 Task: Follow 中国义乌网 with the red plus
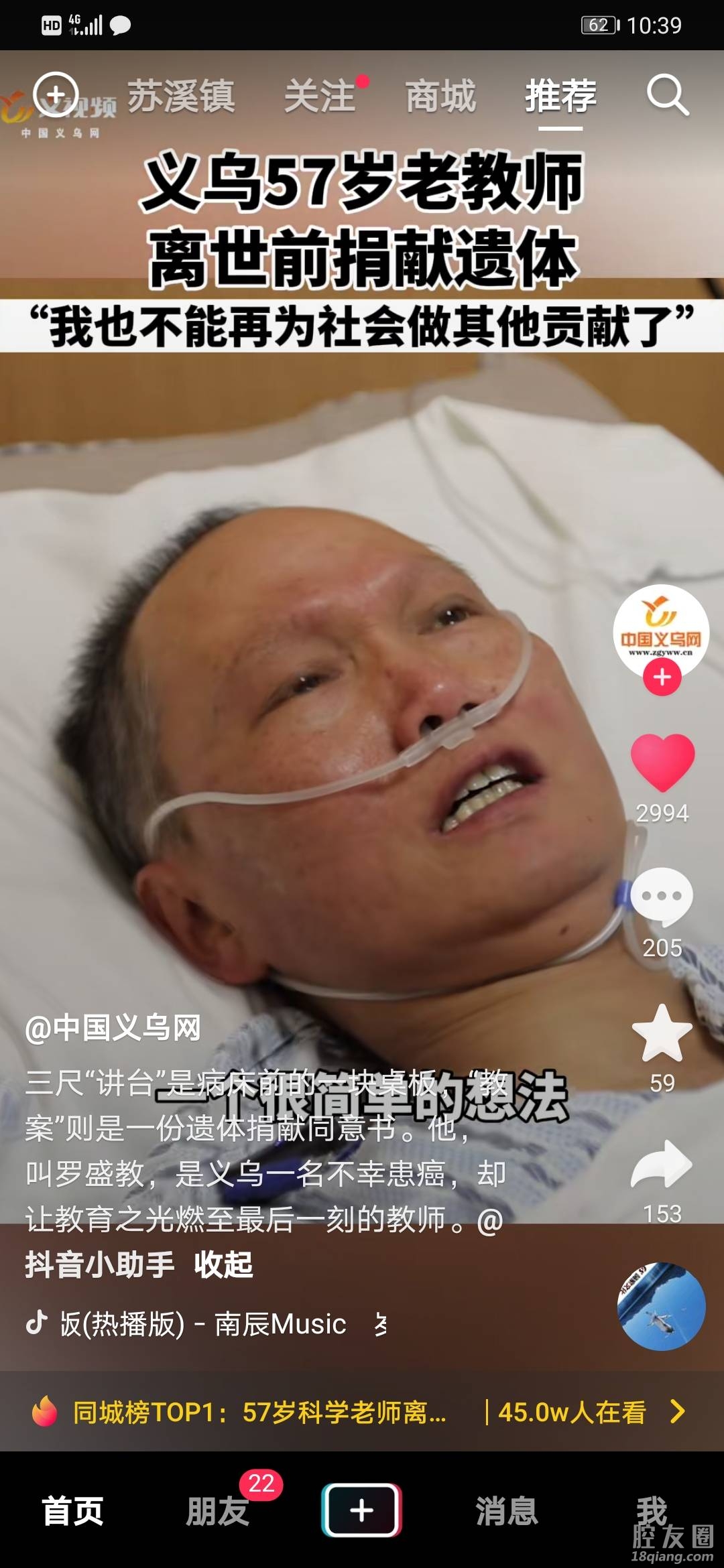point(662,677)
